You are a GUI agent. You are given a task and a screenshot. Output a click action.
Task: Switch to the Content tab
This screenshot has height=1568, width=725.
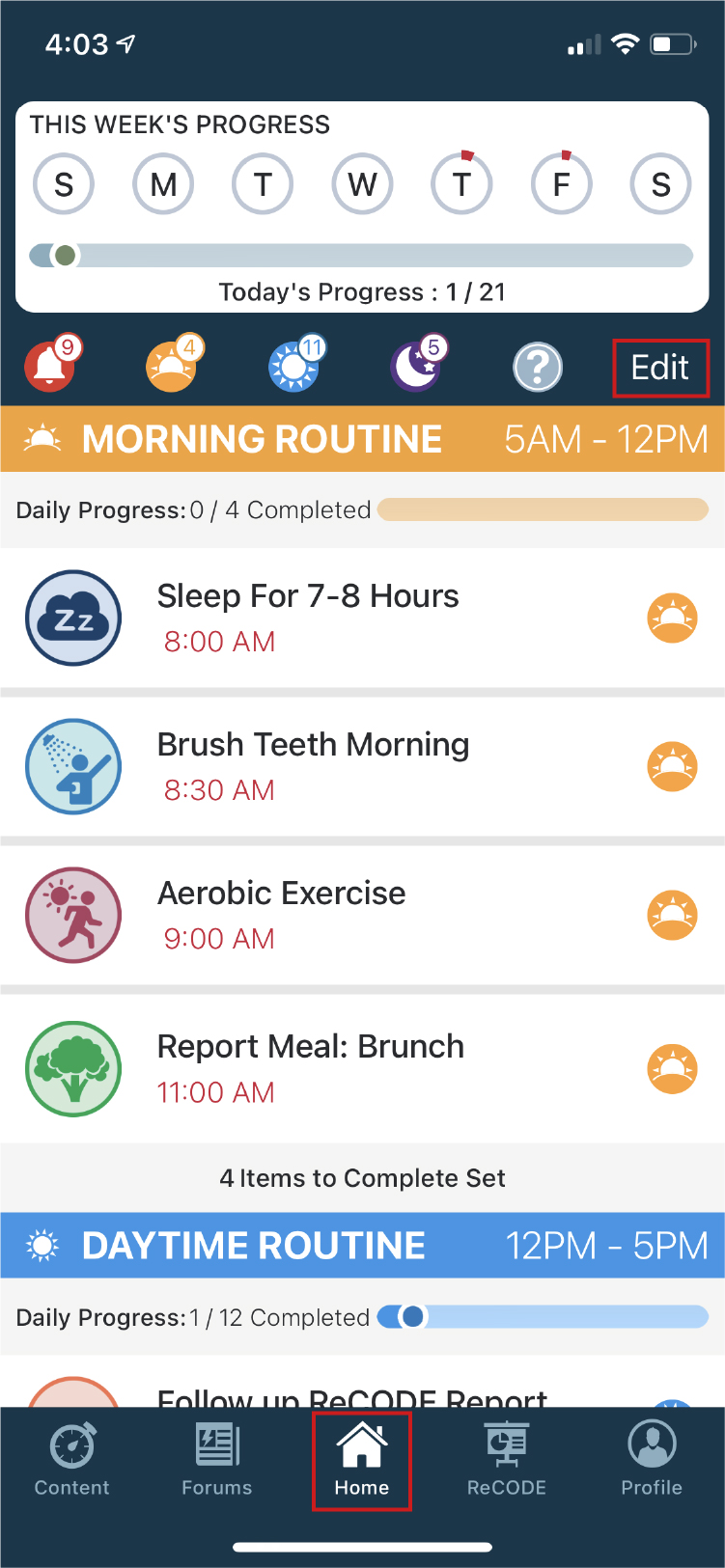[x=72, y=1459]
